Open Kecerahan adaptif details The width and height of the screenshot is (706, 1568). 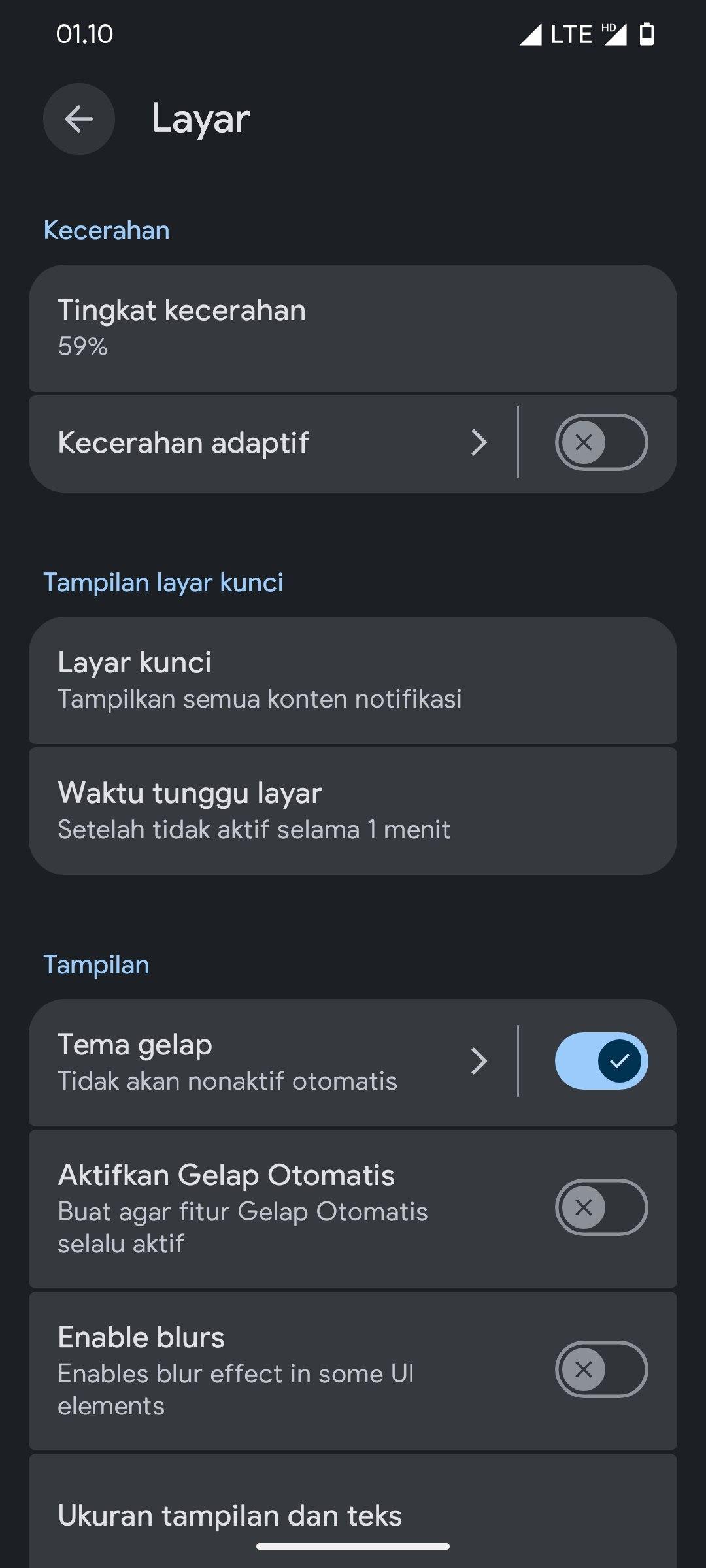coord(261,443)
